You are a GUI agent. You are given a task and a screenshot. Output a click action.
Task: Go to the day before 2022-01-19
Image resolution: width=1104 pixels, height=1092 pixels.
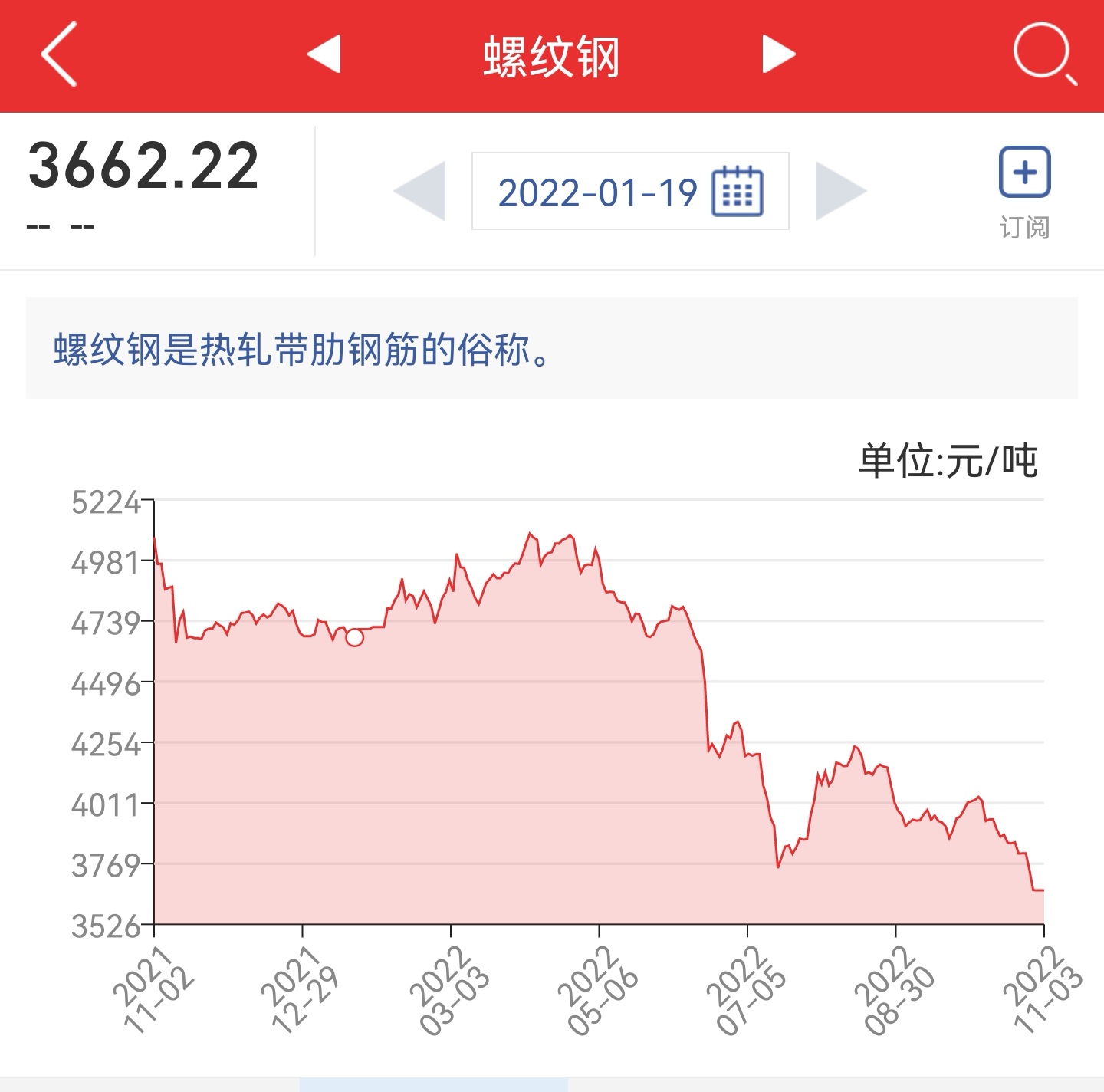420,191
